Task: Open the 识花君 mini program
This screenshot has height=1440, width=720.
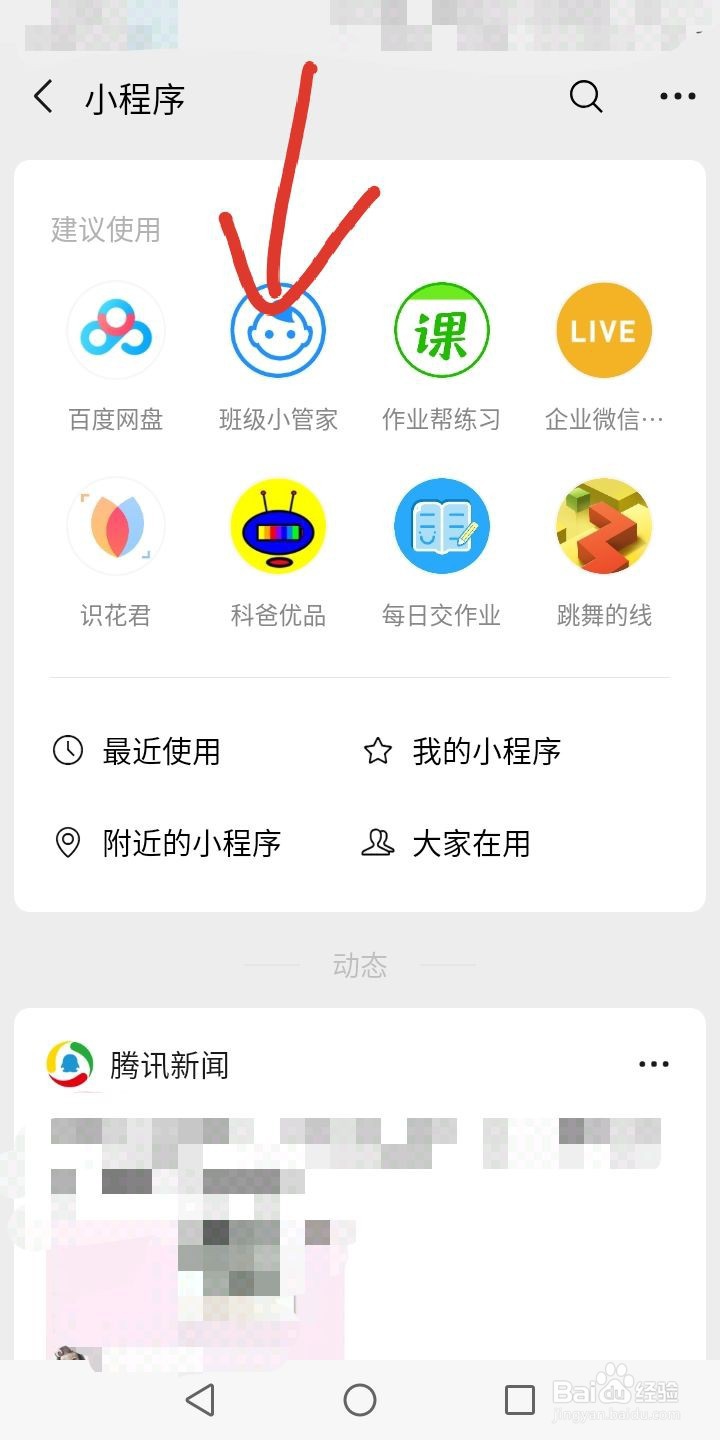Action: click(115, 527)
